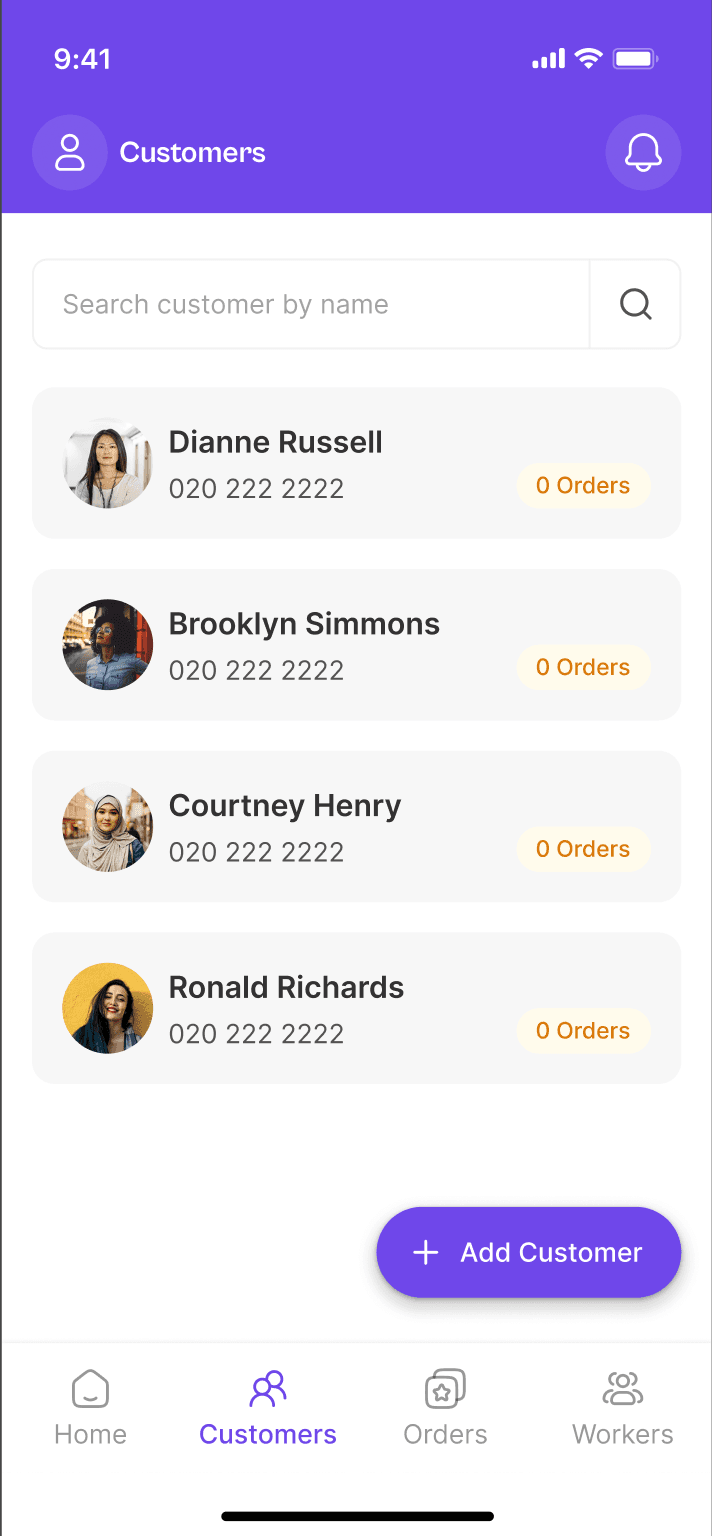
Task: Open the notifications bell
Action: (643, 153)
